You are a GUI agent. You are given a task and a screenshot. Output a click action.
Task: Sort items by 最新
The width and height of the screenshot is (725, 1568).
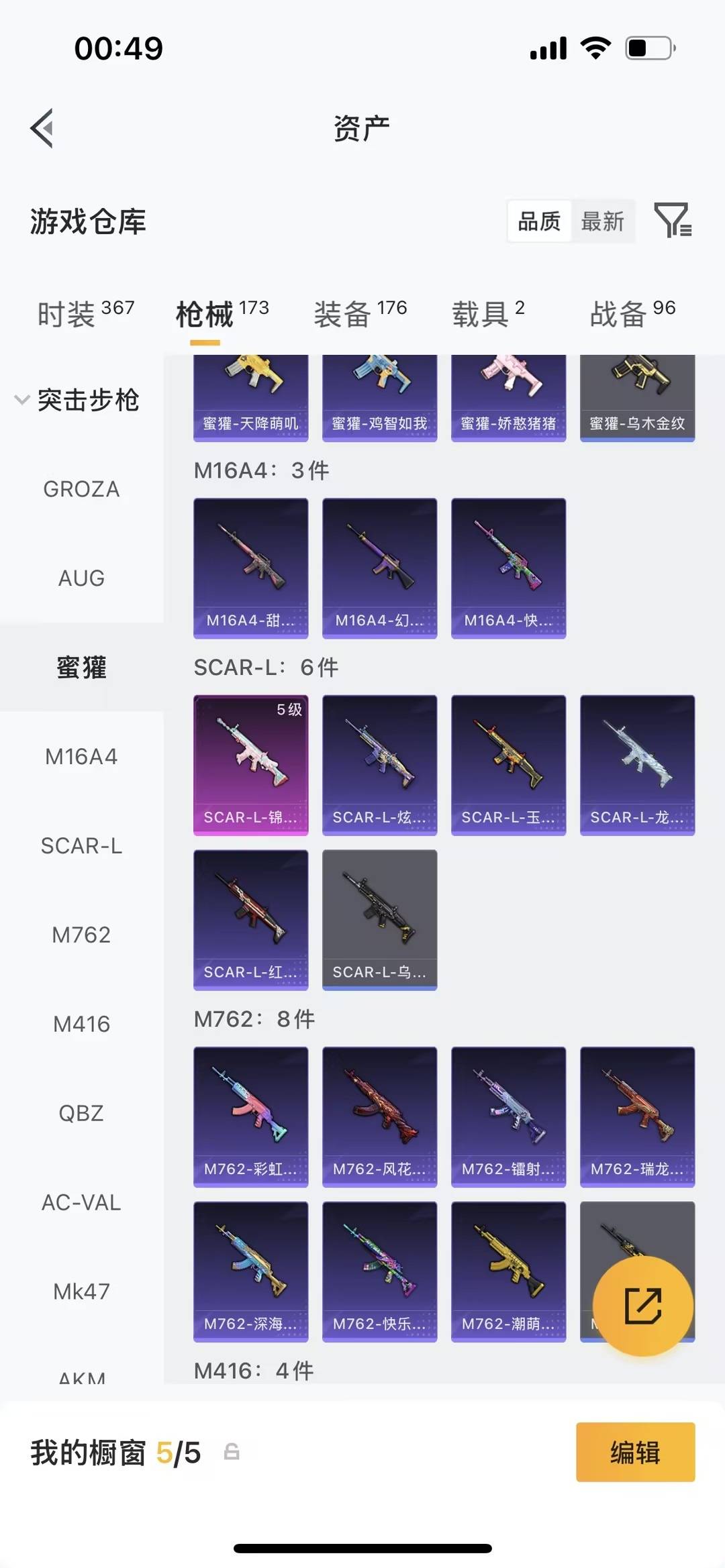pos(602,221)
